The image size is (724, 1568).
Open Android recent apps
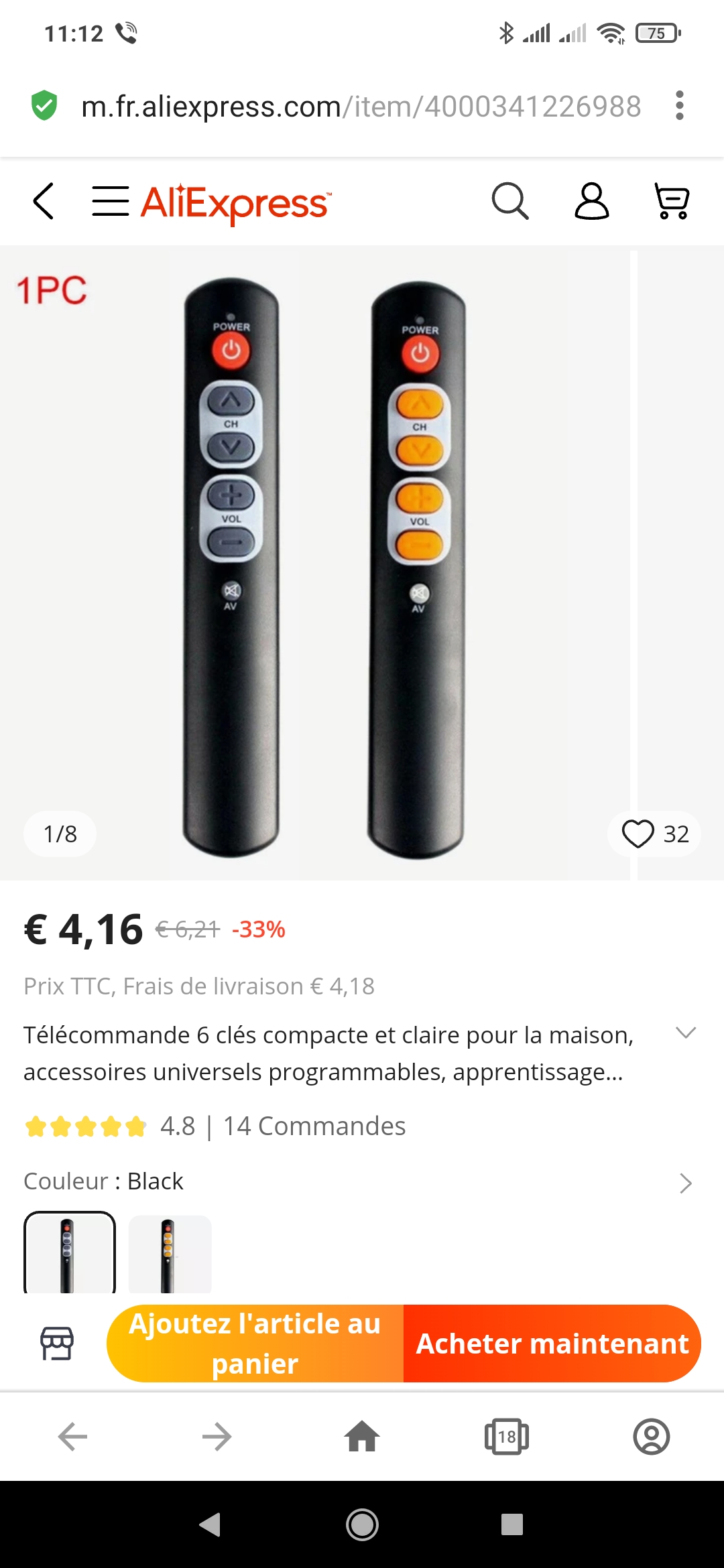pos(512,1524)
